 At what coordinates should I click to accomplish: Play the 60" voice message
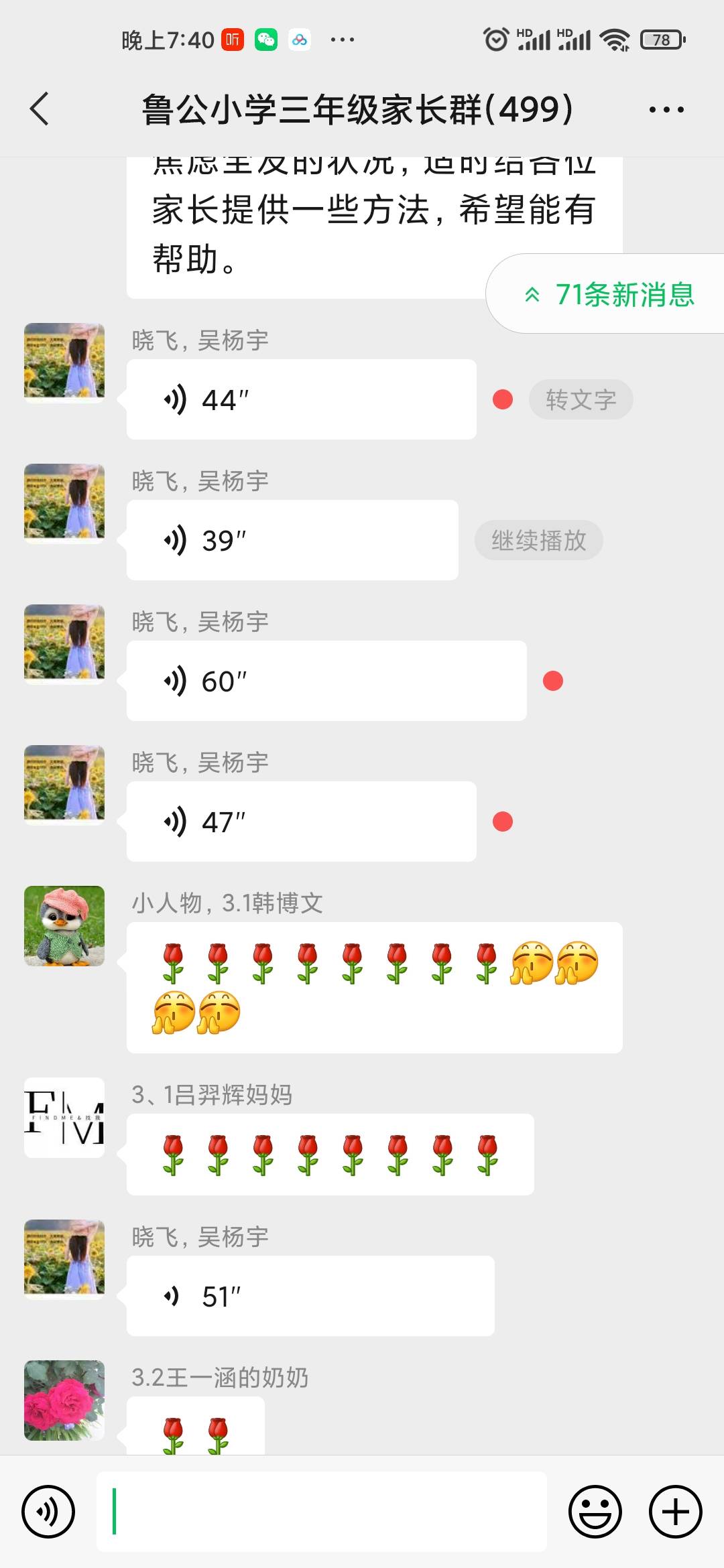pyautogui.click(x=326, y=680)
